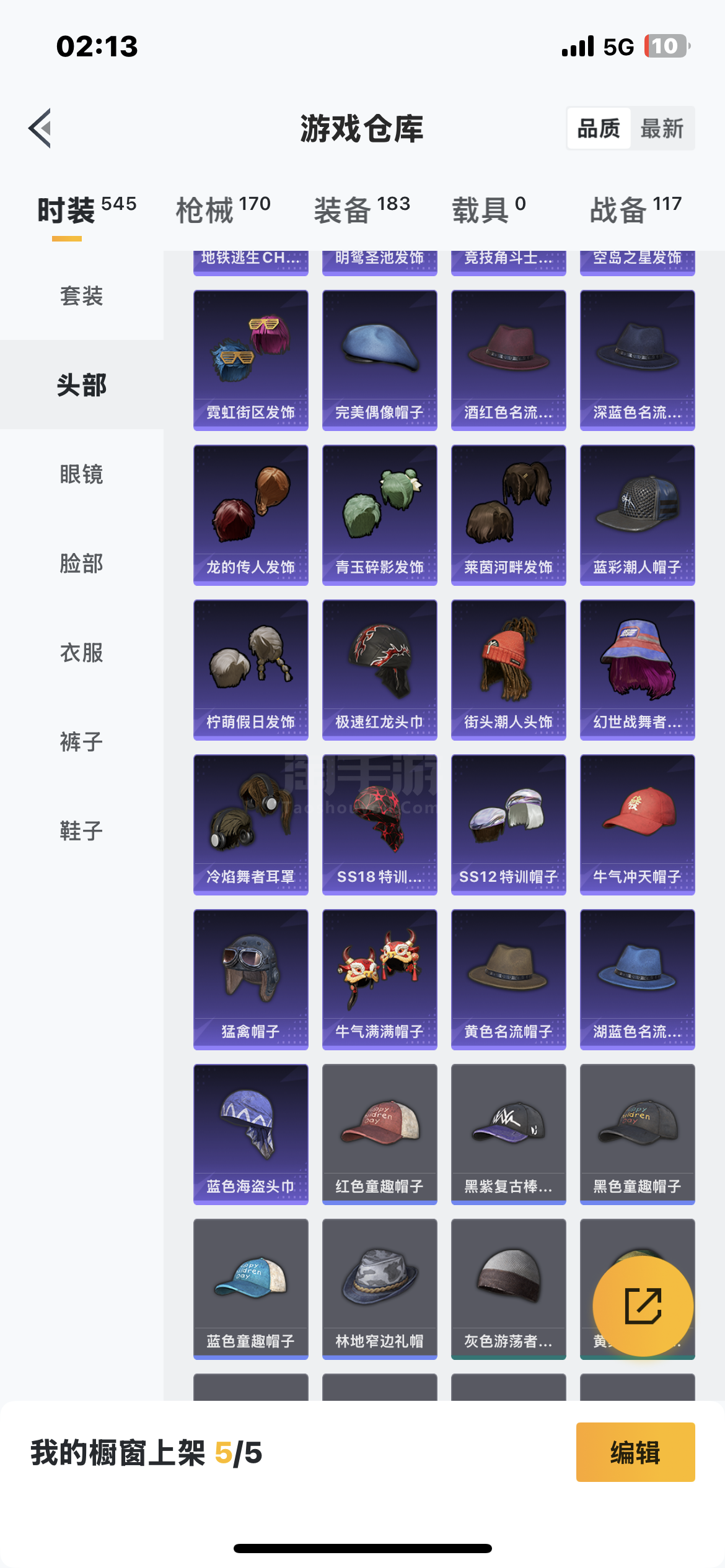The height and width of the screenshot is (1568, 725).
Task: Select the 裤子 category
Action: coord(81,742)
